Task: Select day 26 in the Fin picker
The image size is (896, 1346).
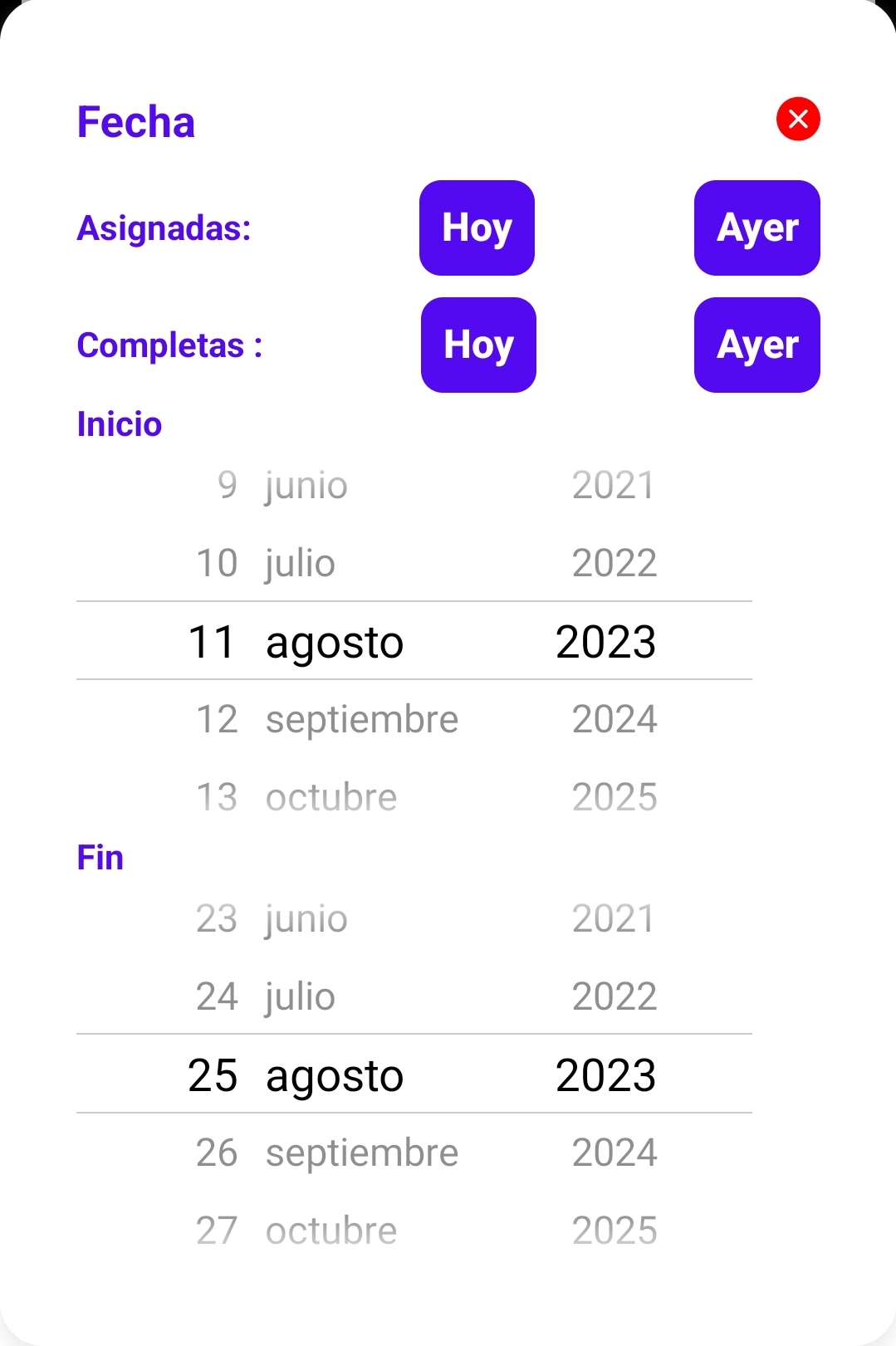Action: tap(217, 1153)
